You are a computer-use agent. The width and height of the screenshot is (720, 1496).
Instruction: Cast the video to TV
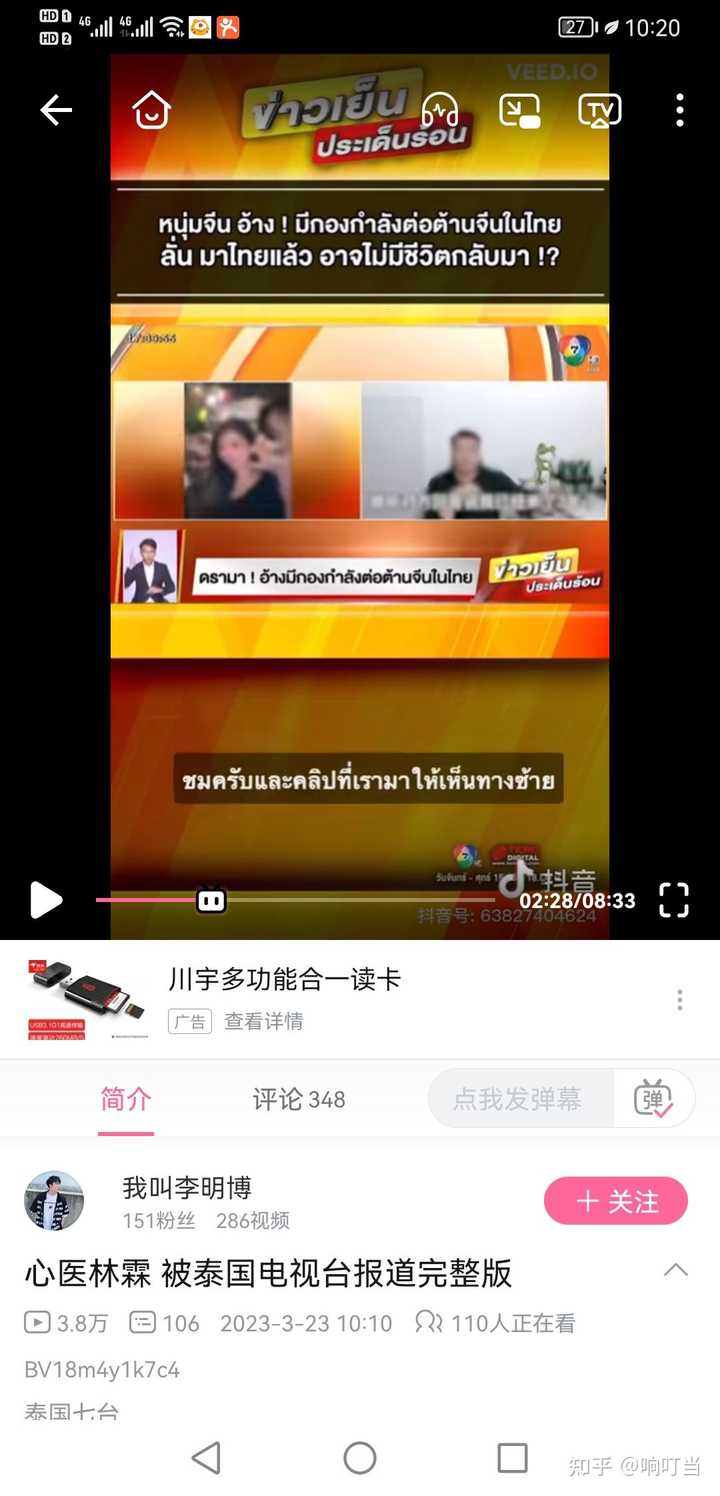[x=600, y=110]
